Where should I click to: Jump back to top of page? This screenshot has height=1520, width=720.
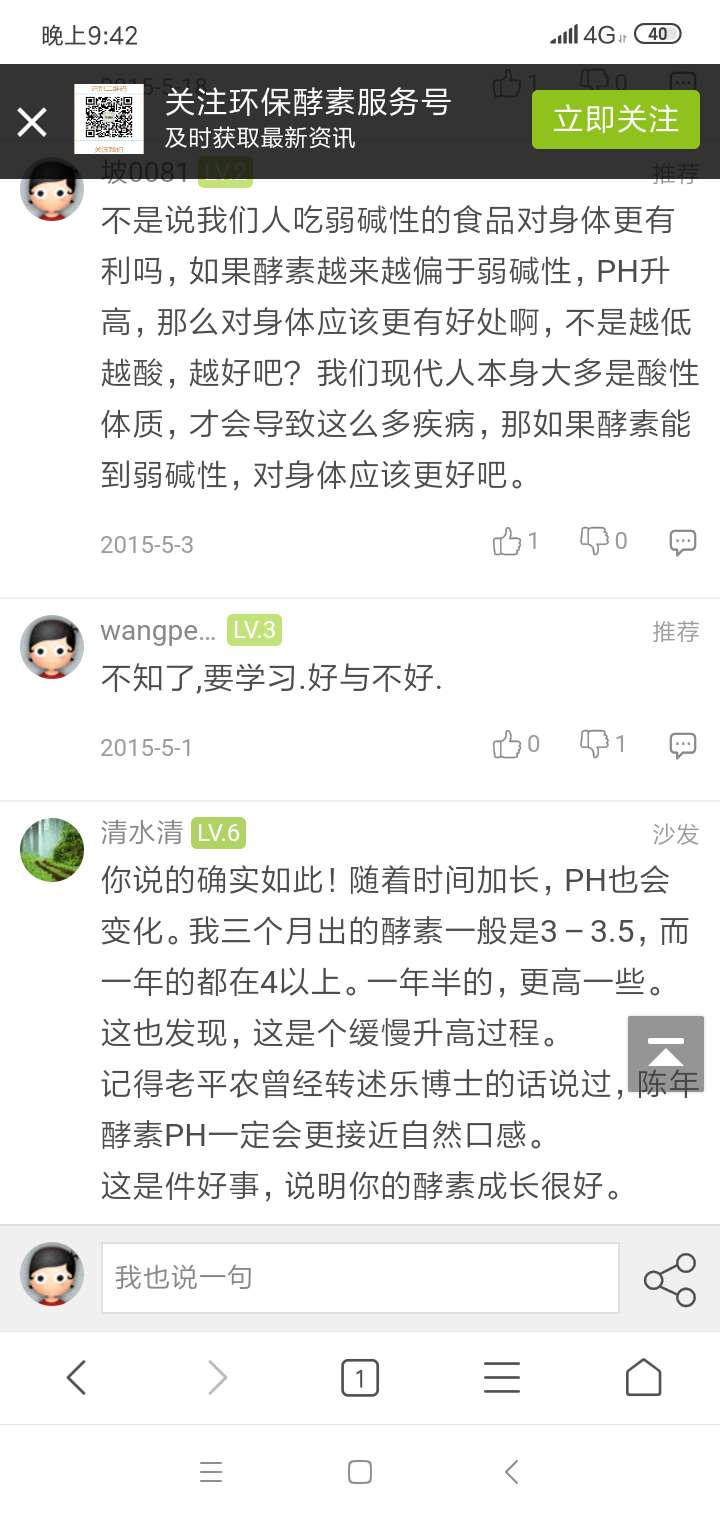tap(666, 1054)
